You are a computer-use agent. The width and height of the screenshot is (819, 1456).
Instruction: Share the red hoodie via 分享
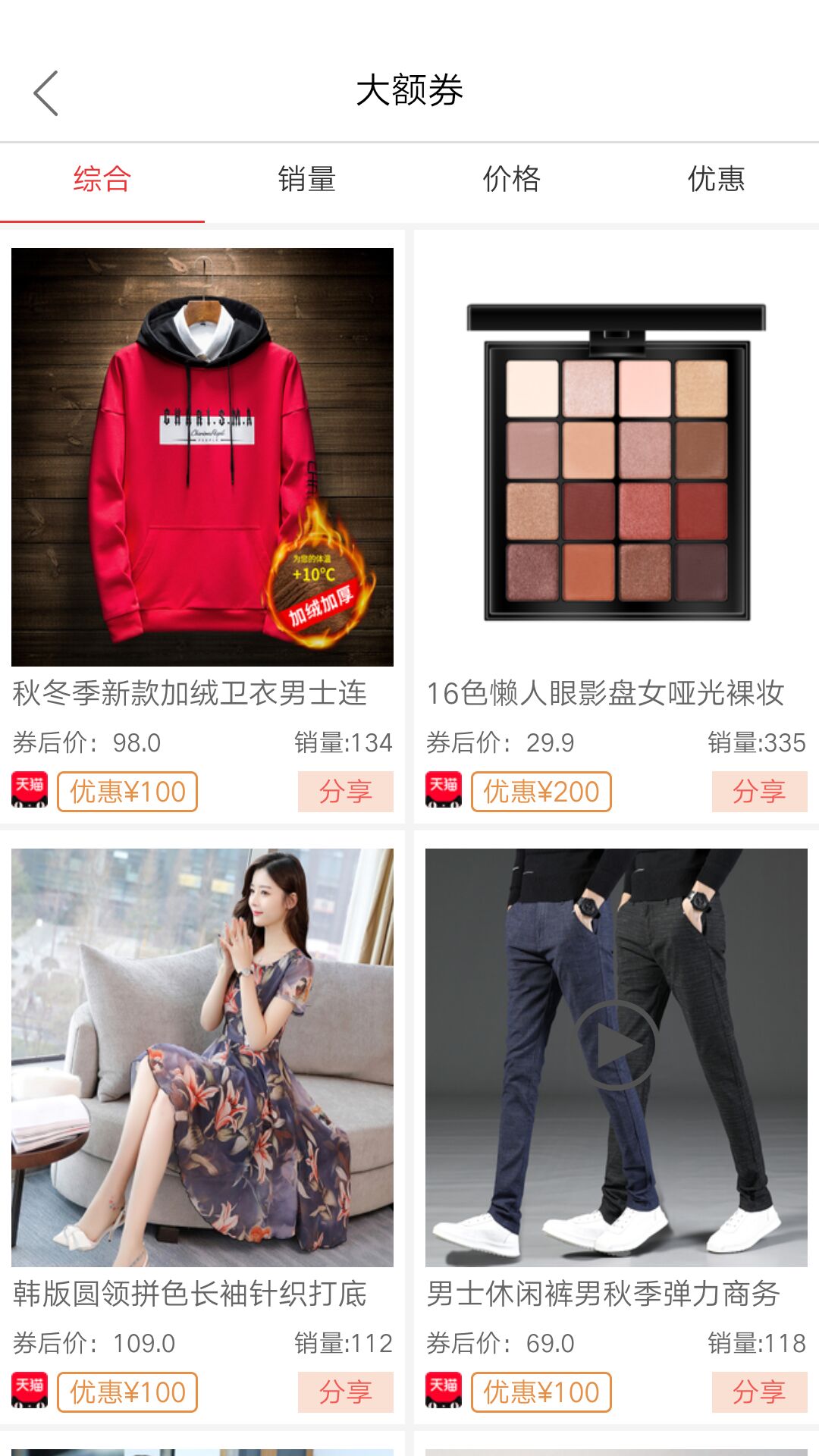tap(345, 792)
